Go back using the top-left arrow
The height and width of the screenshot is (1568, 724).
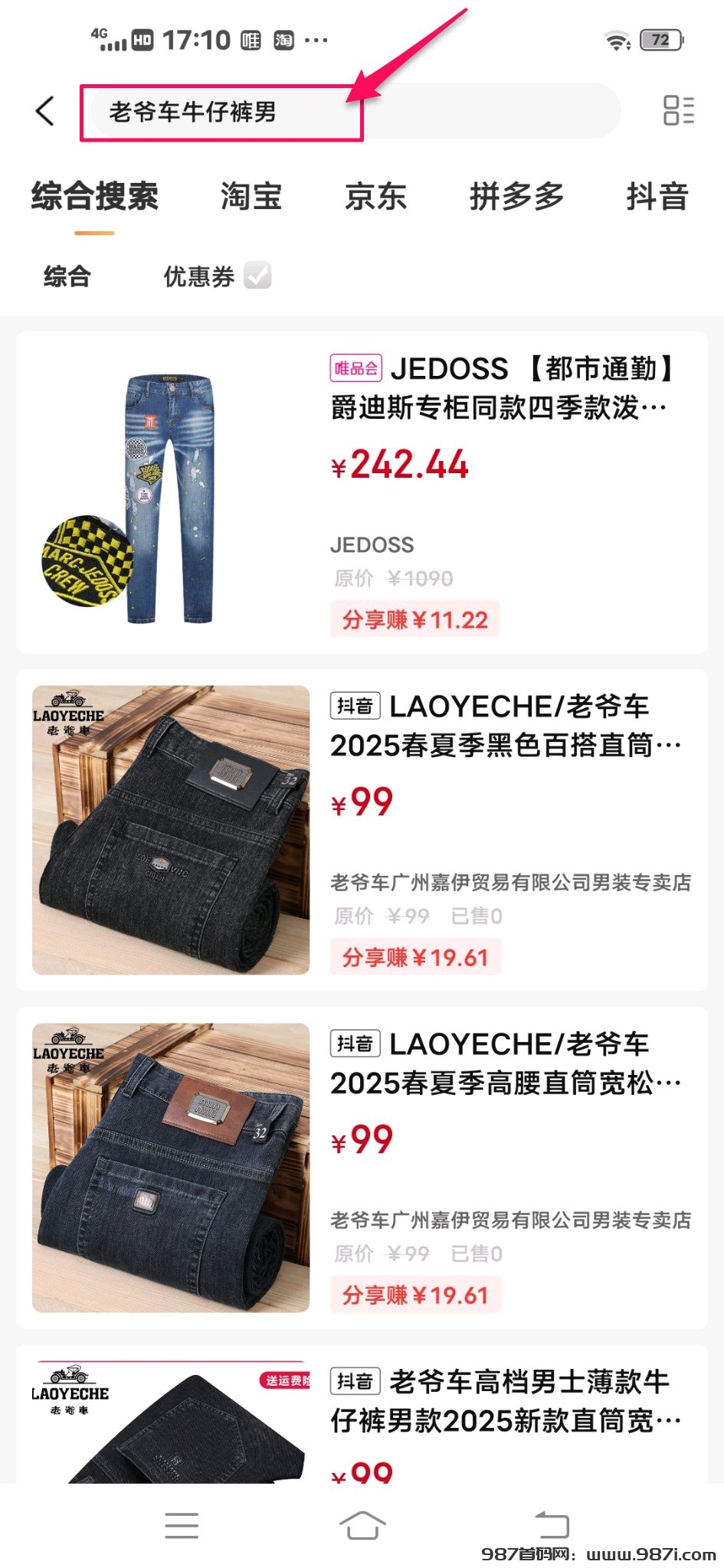46,111
